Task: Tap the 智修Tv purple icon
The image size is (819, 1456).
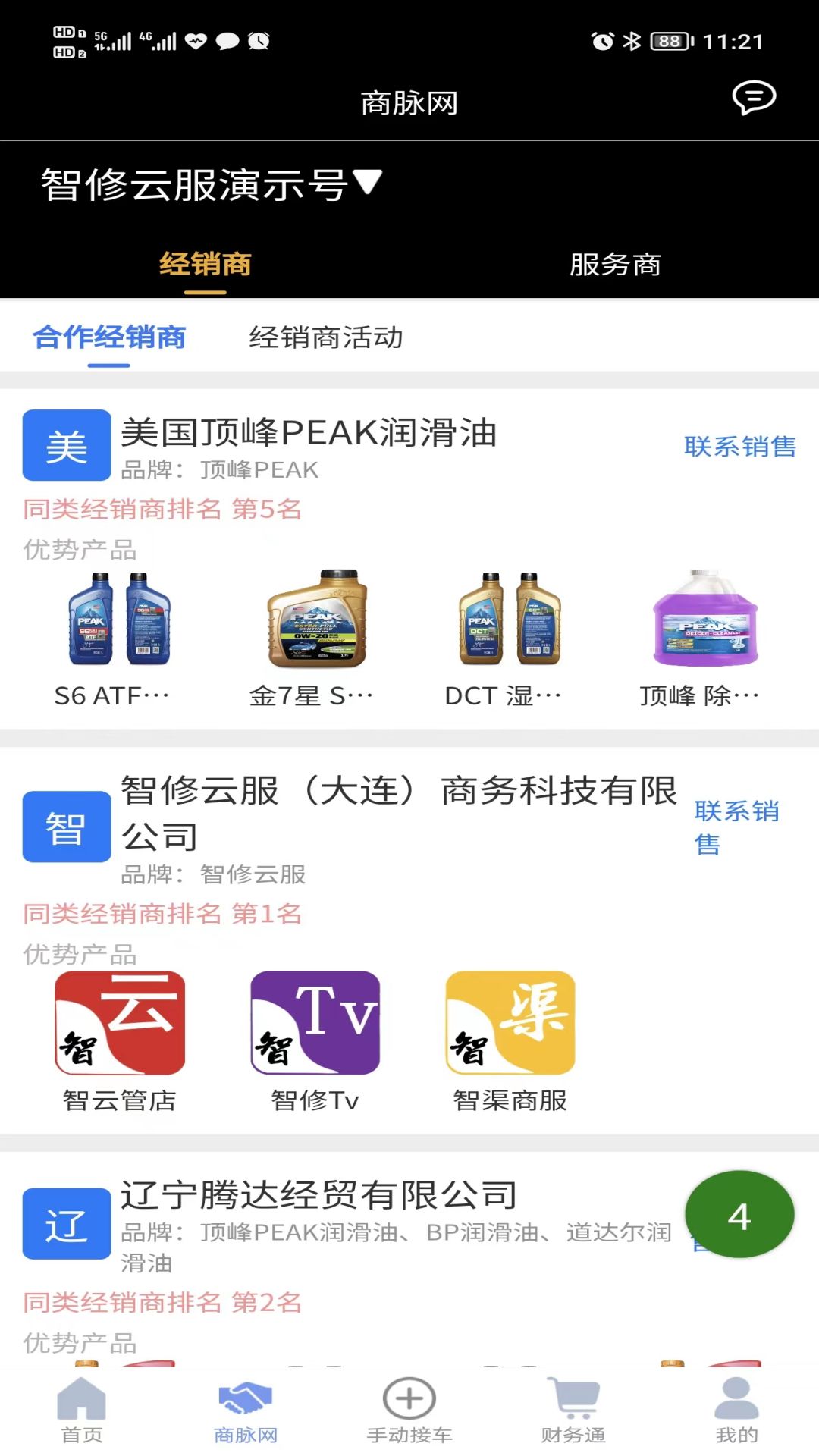Action: click(x=314, y=1024)
